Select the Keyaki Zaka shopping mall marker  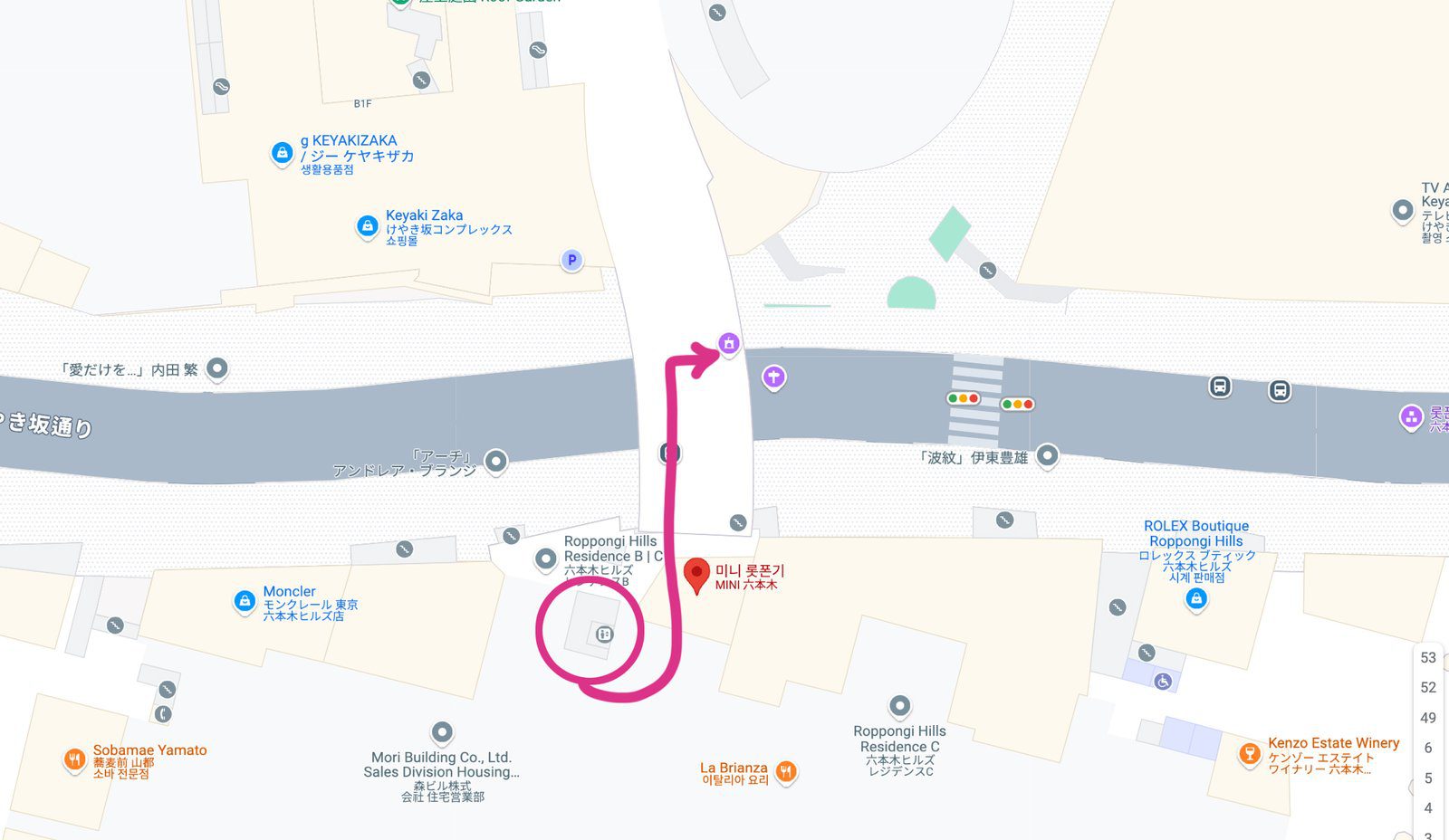tap(367, 225)
